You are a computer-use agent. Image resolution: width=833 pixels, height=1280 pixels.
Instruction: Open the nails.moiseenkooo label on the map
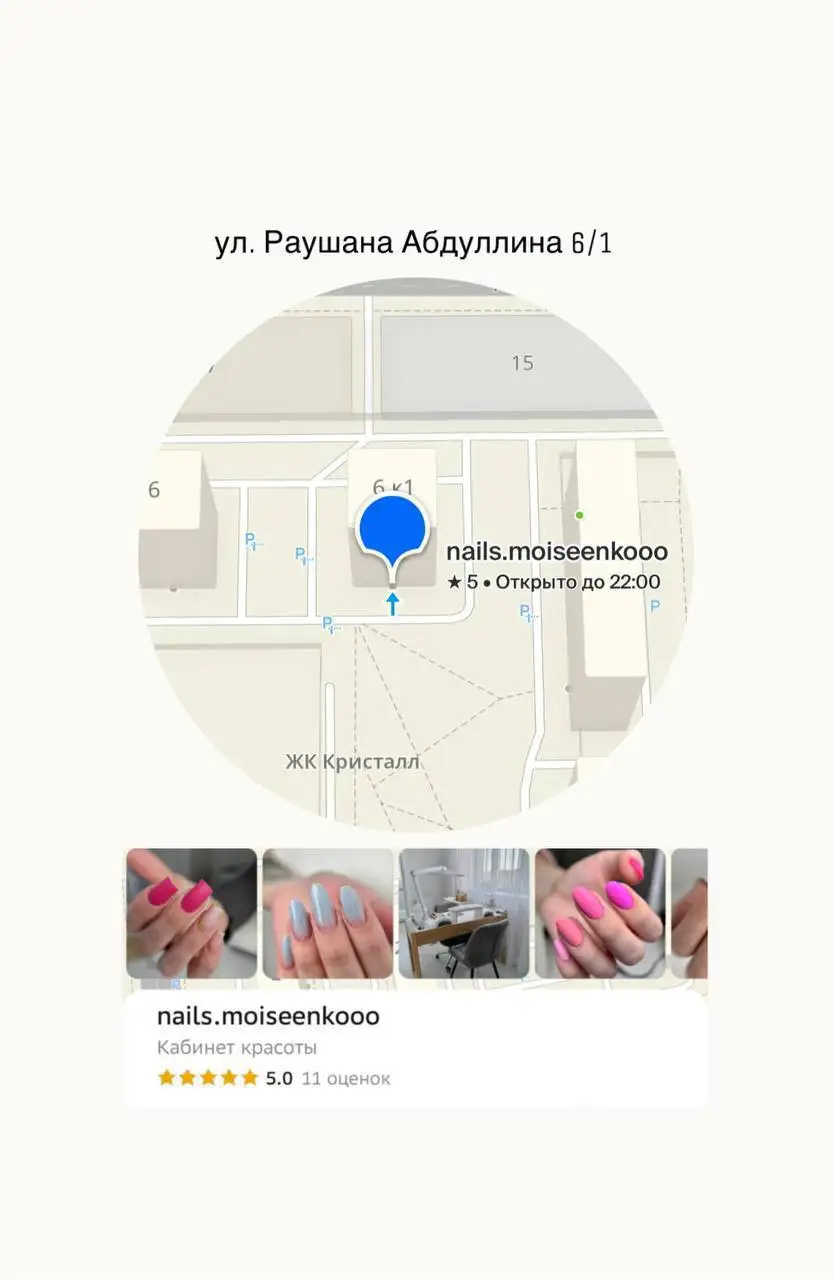click(557, 550)
